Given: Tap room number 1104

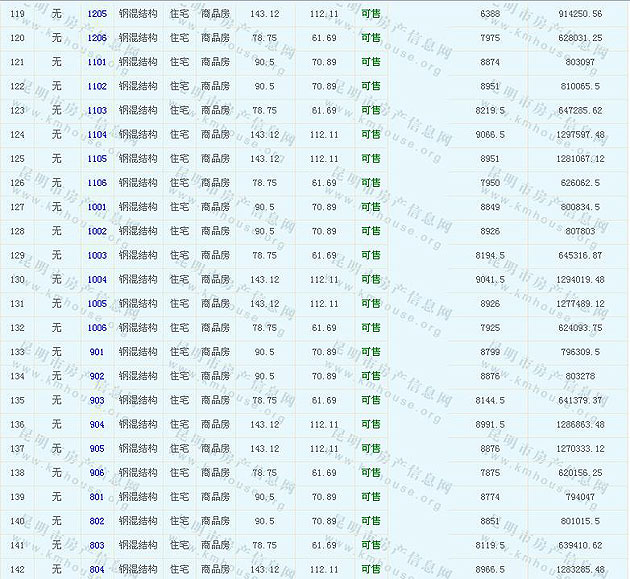Looking at the screenshot, I should [x=97, y=135].
